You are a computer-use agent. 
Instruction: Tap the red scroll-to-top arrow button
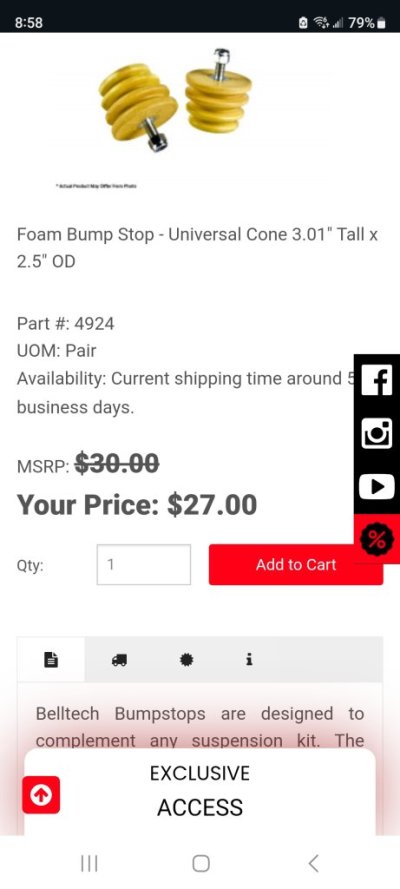(41, 795)
